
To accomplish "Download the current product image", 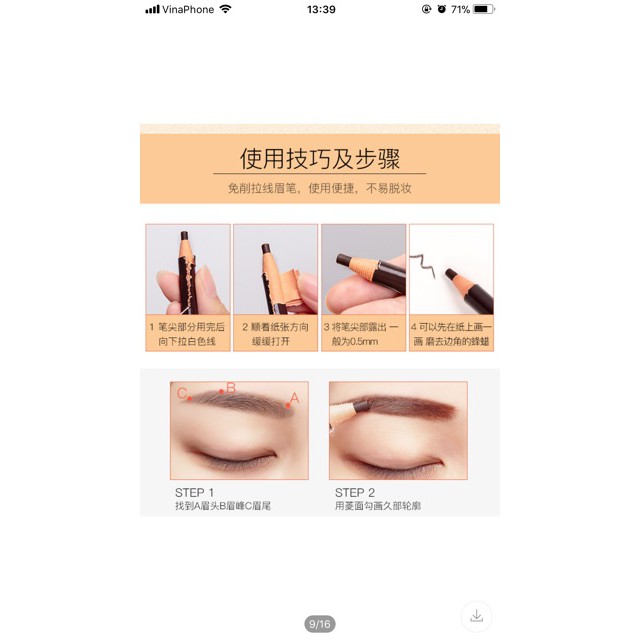I will 476,615.
